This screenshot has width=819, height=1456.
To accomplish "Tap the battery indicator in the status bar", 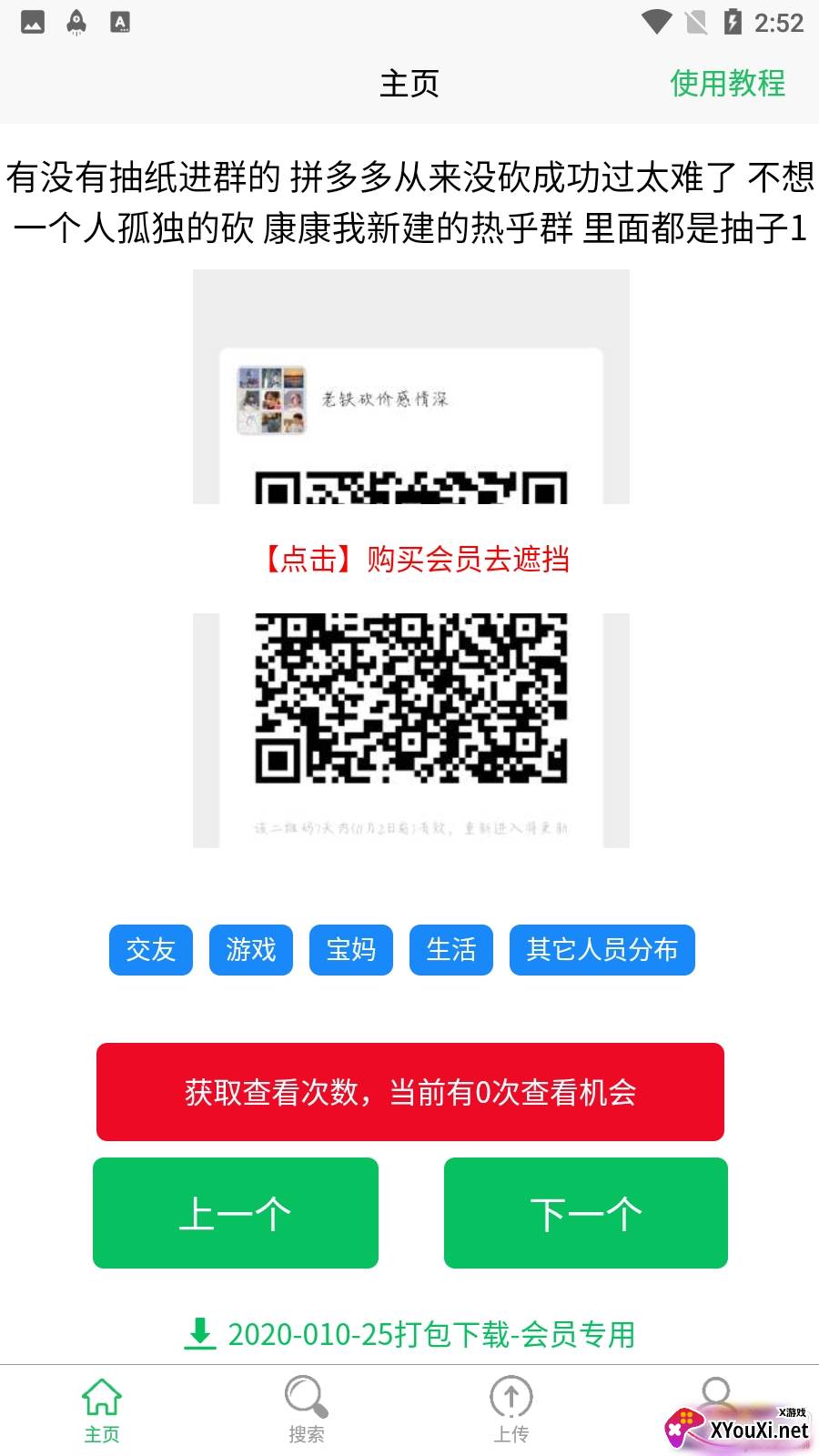I will [x=734, y=21].
